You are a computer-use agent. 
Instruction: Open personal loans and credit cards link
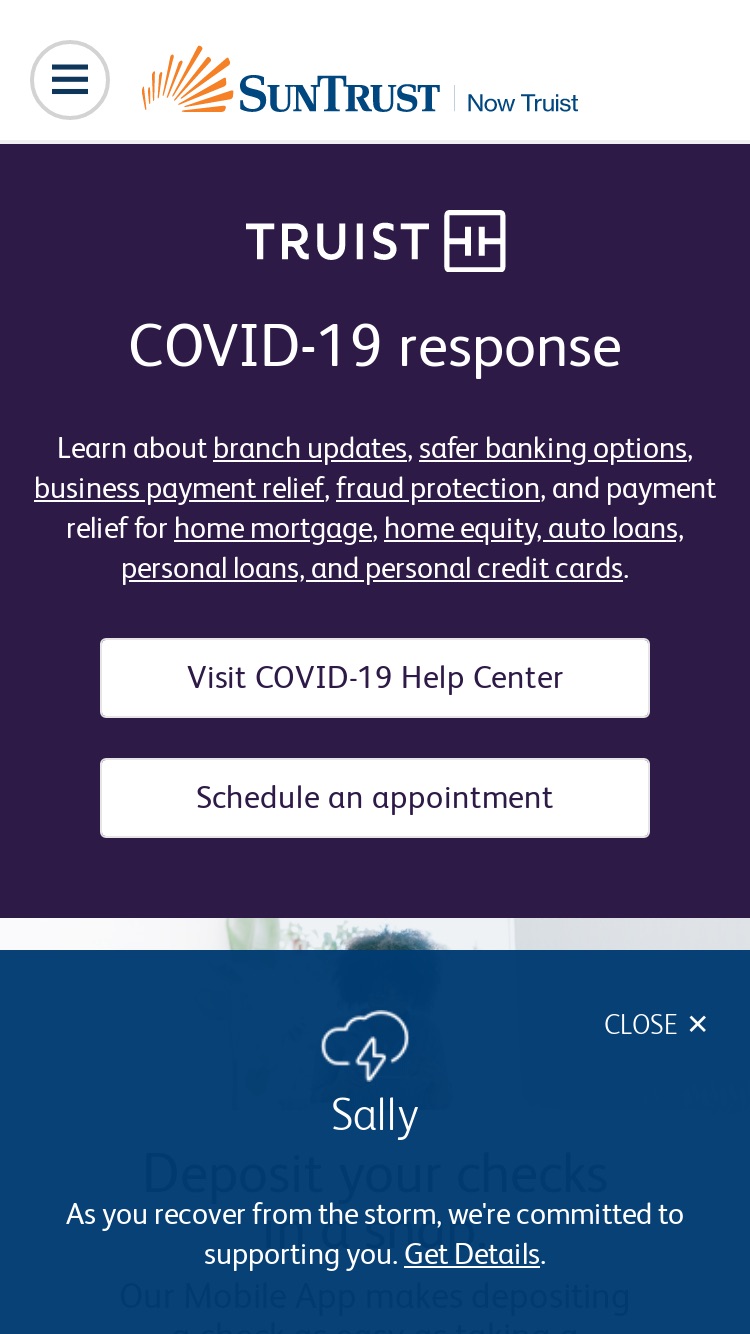[372, 568]
